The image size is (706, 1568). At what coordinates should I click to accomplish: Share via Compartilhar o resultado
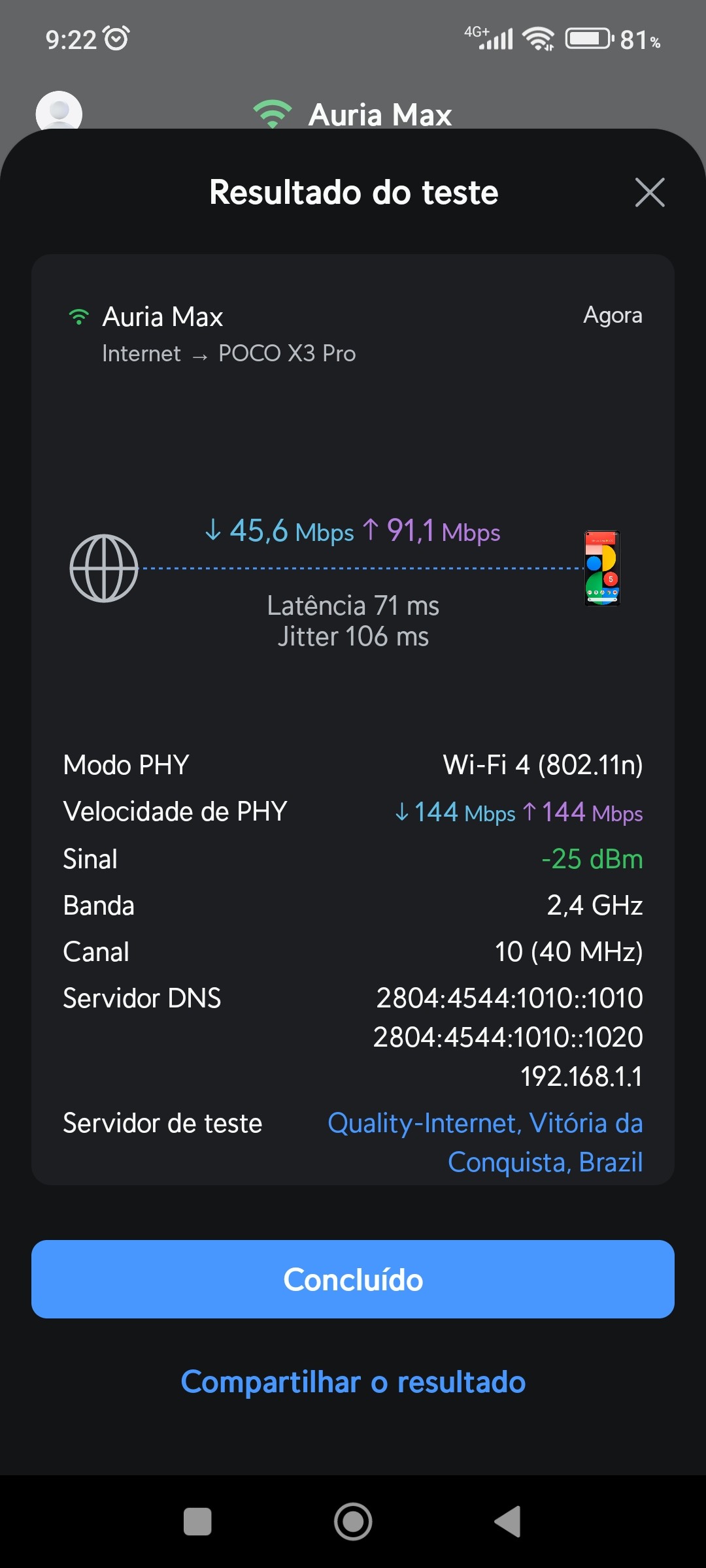click(353, 1382)
